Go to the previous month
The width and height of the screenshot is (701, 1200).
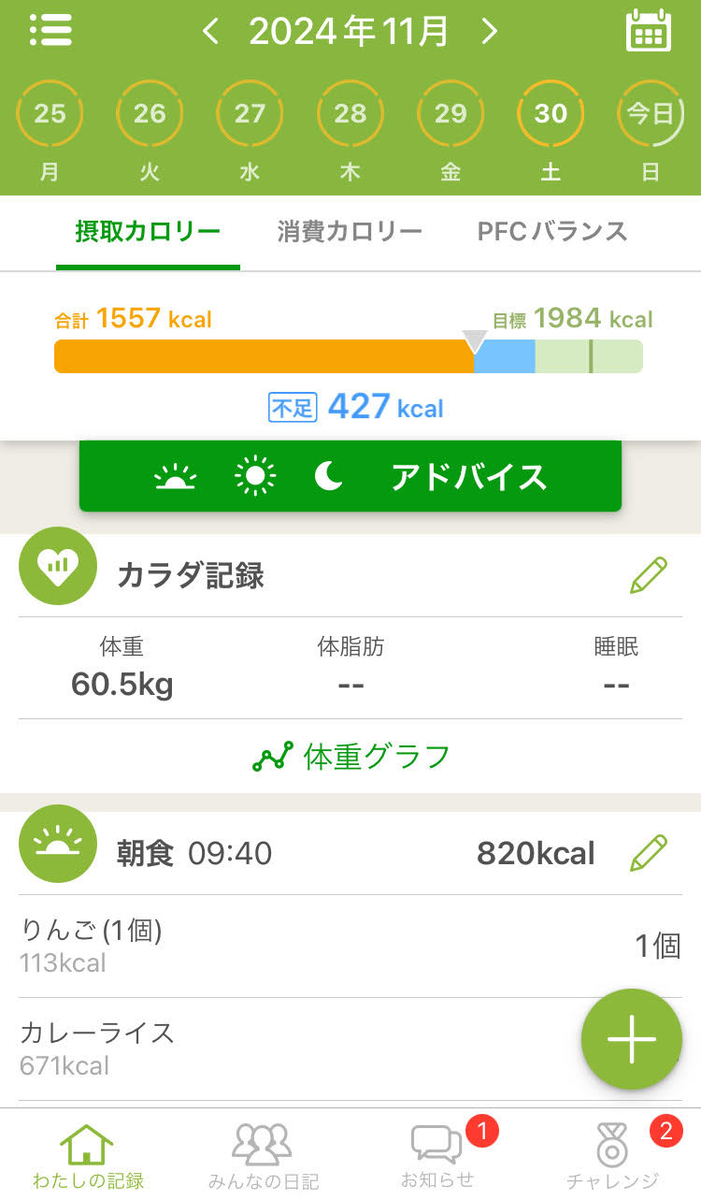pyautogui.click(x=210, y=32)
